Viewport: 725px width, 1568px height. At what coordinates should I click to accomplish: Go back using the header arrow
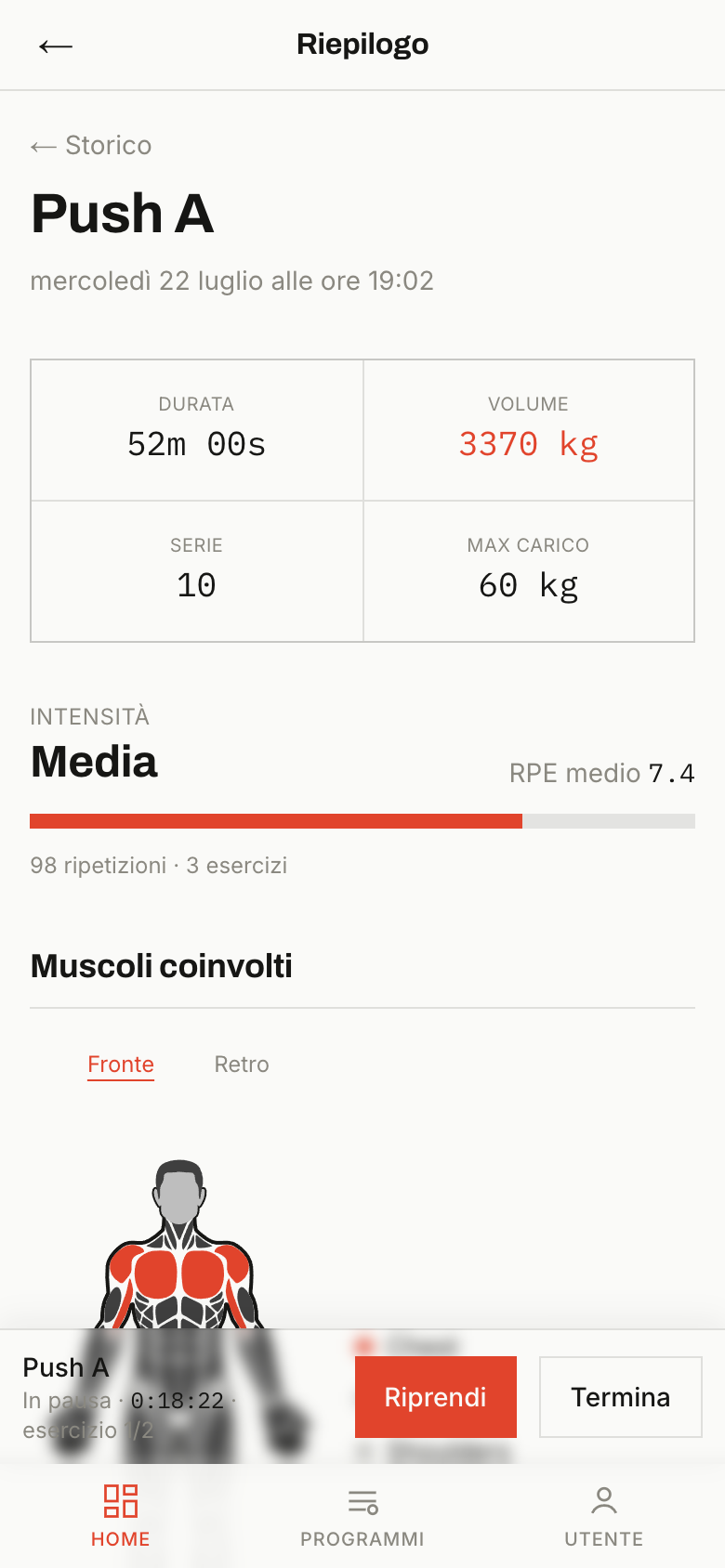pos(56,46)
